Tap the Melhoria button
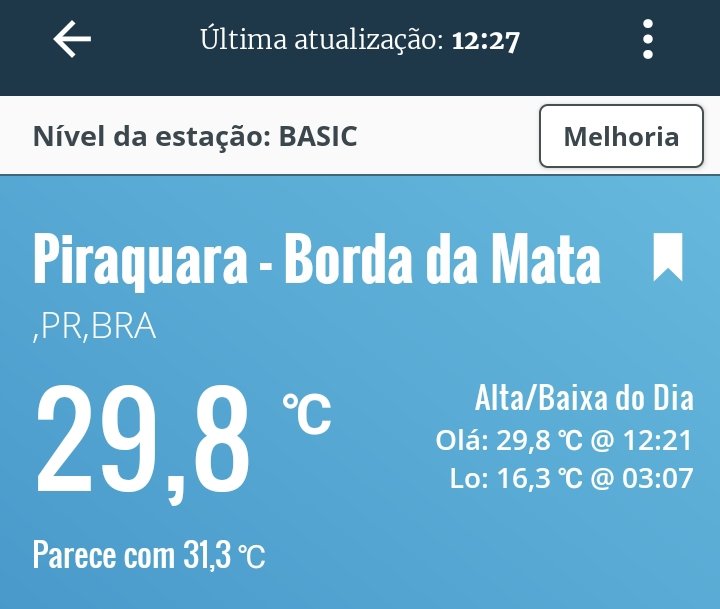Image resolution: width=720 pixels, height=609 pixels. 621,136
